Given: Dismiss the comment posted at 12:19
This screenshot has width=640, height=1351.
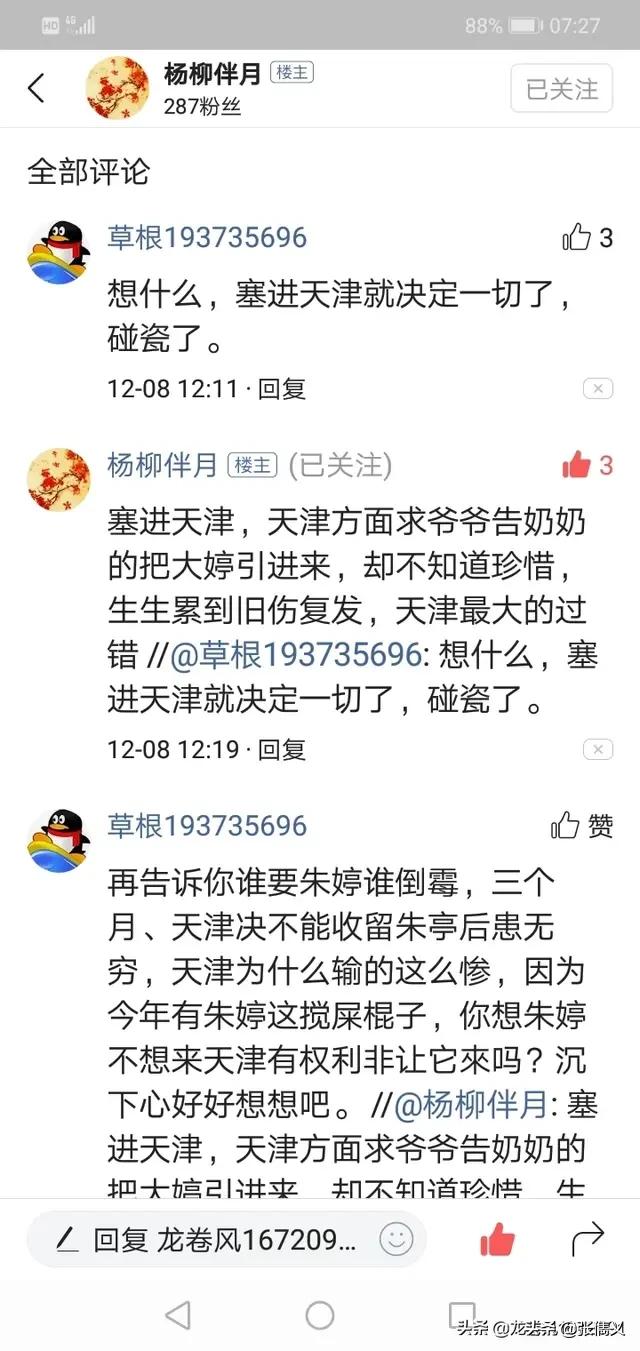Looking at the screenshot, I should [597, 749].
